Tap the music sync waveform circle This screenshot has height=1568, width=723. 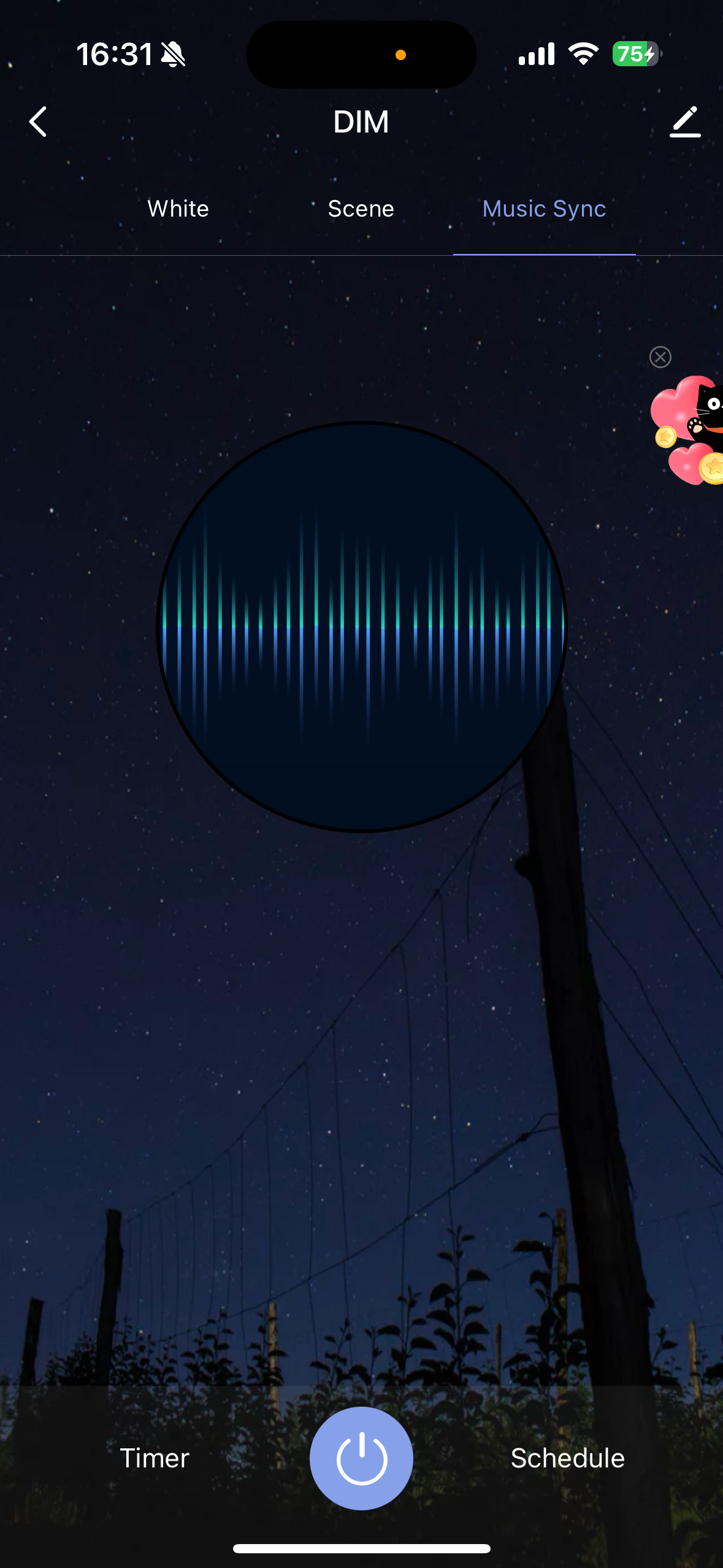point(361,626)
